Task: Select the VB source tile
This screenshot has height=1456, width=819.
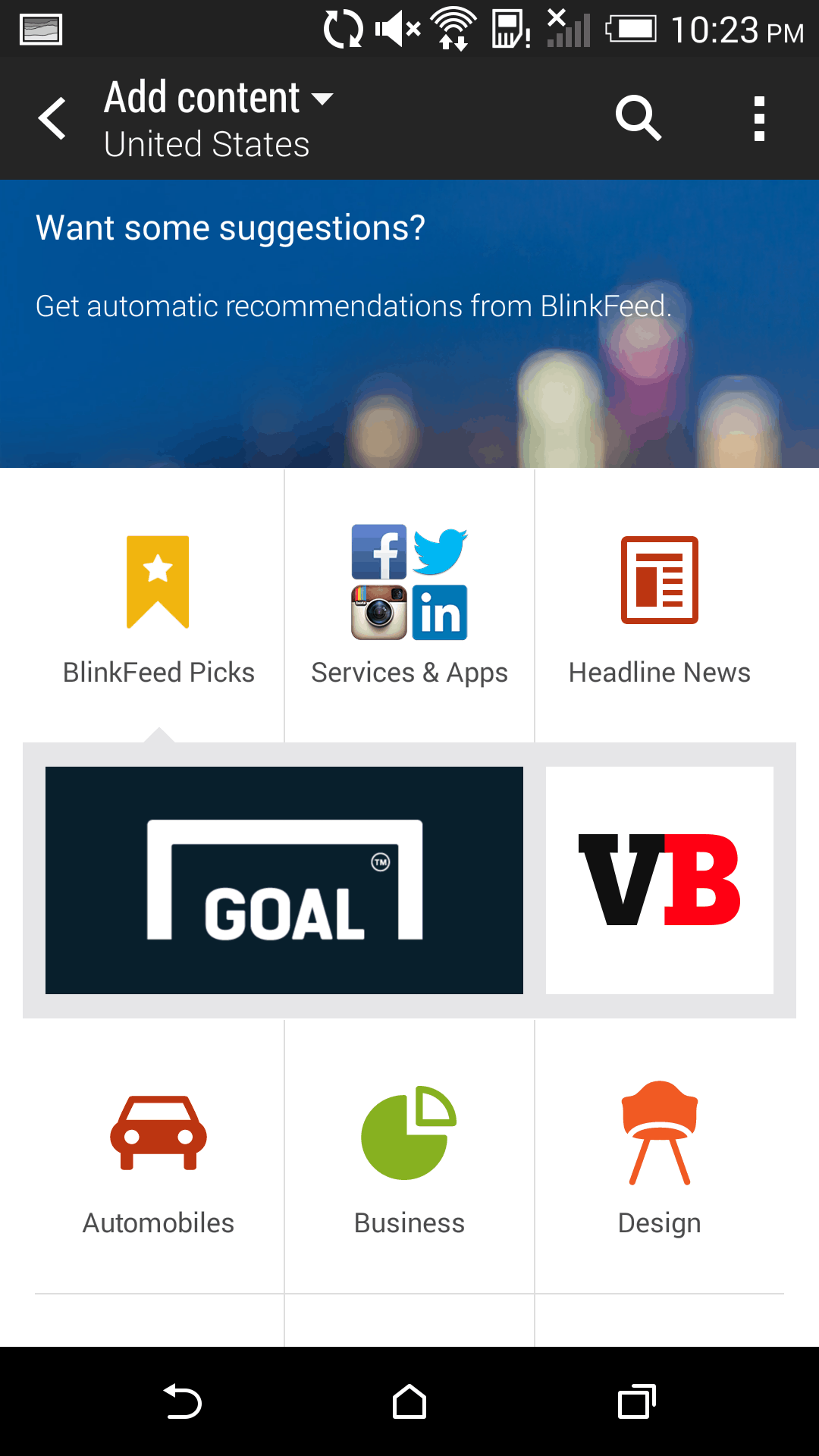Action: point(660,880)
